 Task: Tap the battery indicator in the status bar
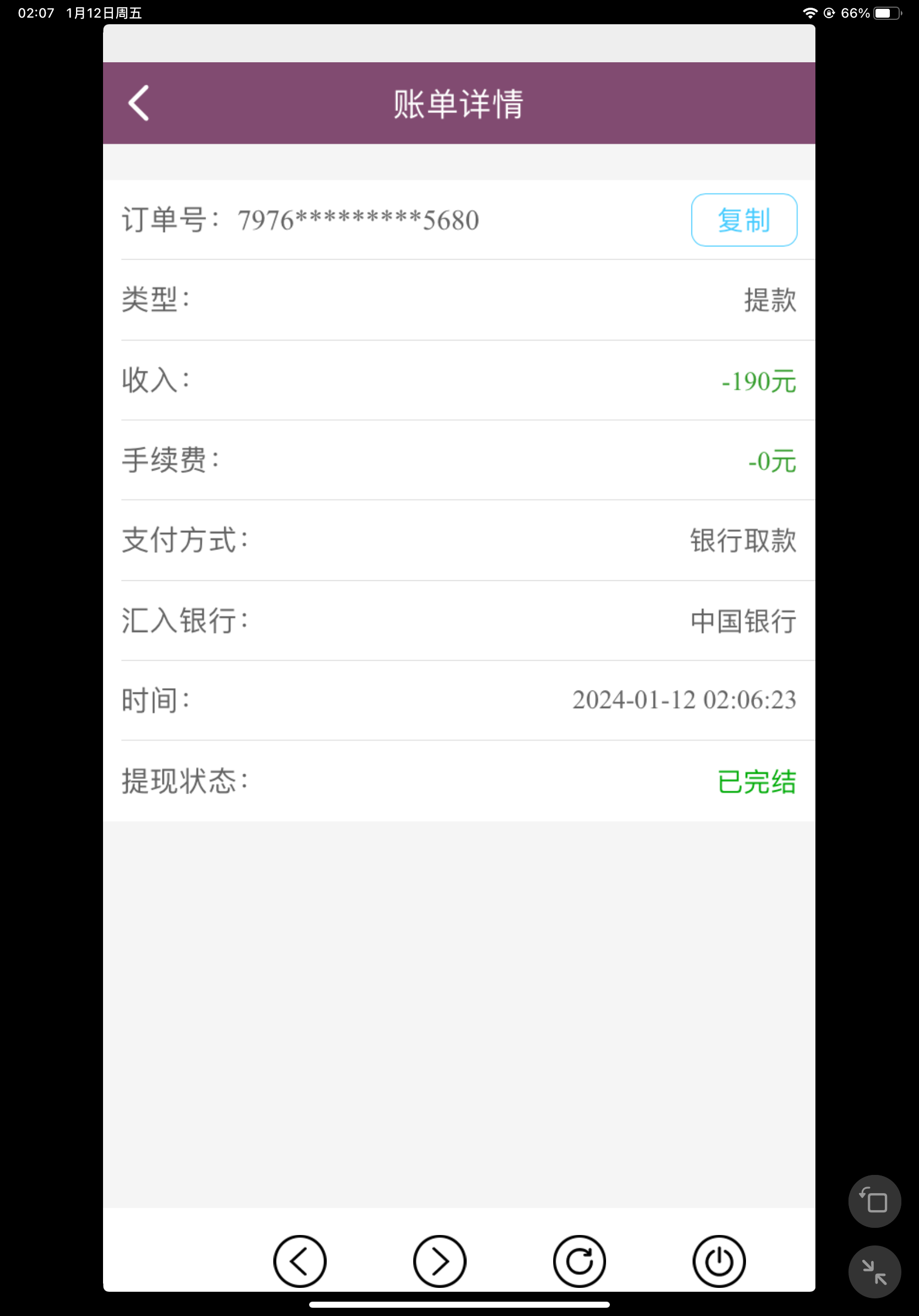point(885,12)
